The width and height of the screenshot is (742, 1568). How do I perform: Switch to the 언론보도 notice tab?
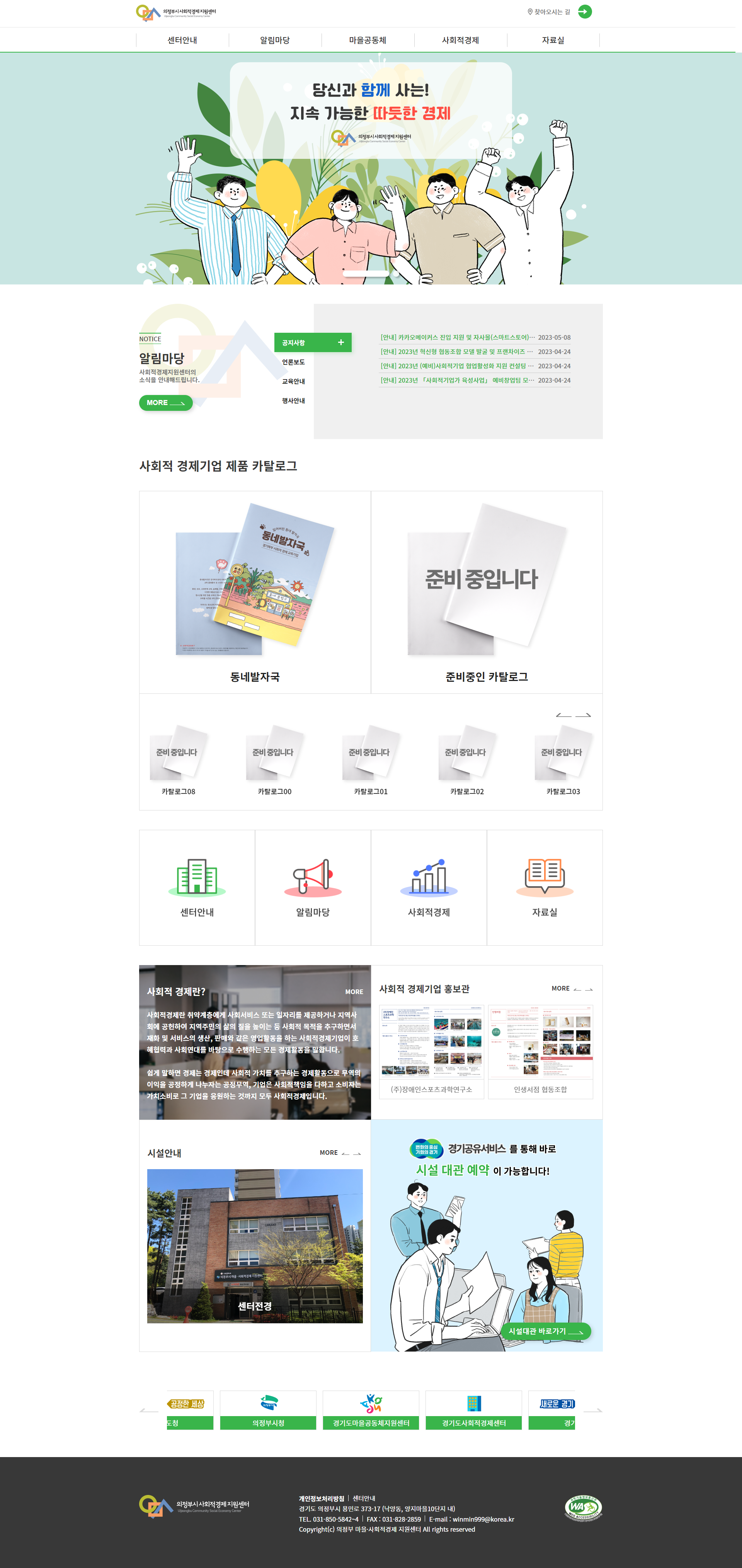pyautogui.click(x=293, y=362)
